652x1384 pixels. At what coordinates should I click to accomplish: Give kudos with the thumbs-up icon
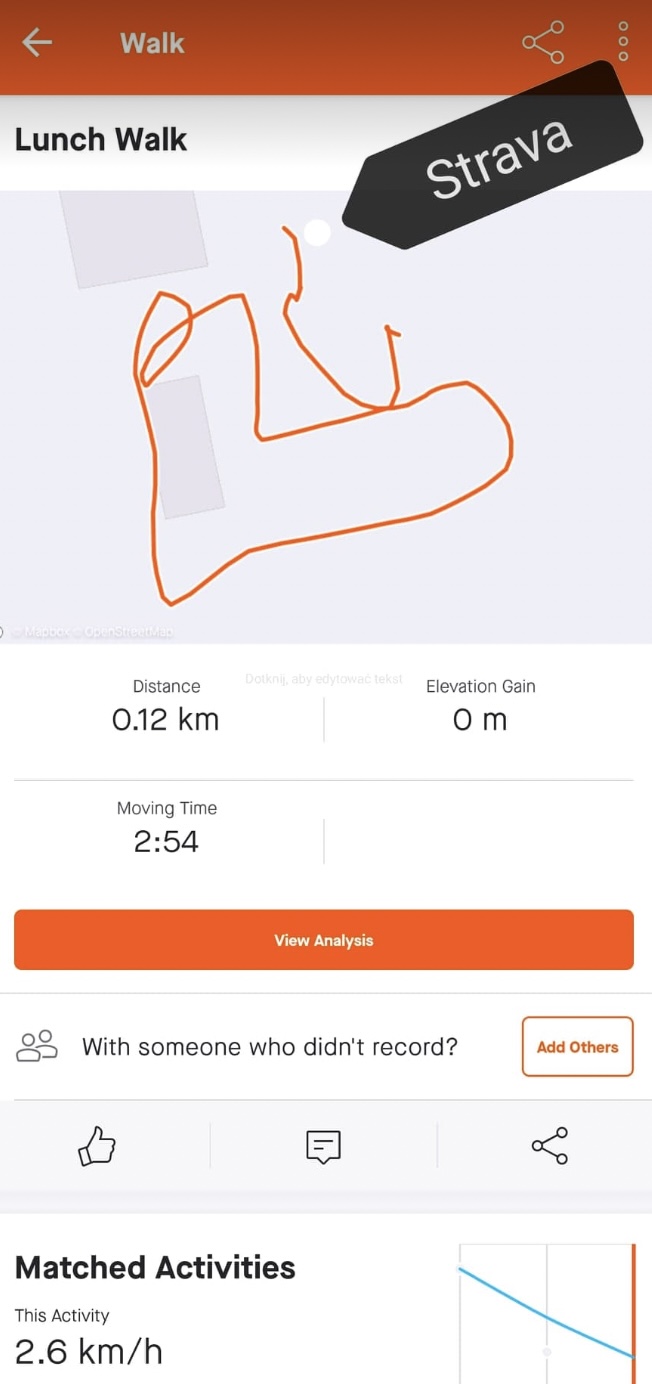pyautogui.click(x=97, y=1146)
